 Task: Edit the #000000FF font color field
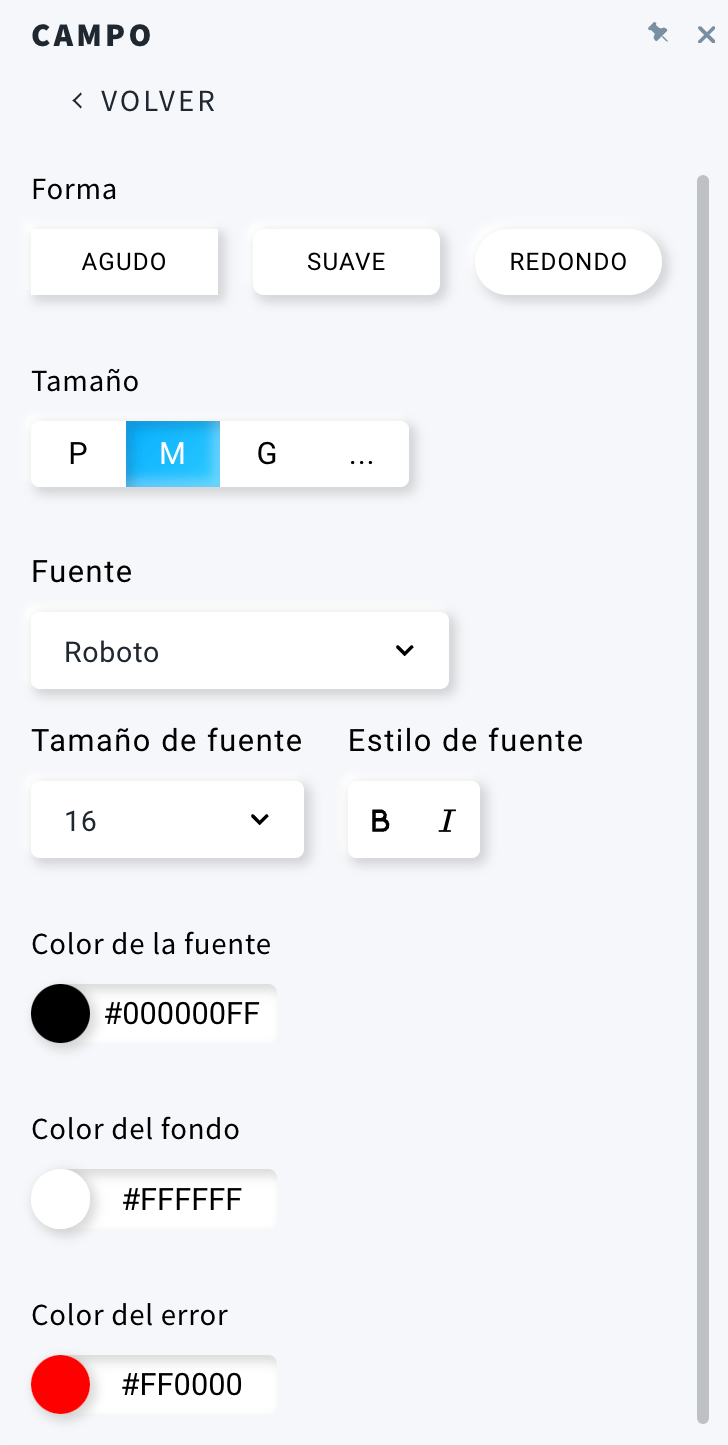click(x=182, y=1014)
